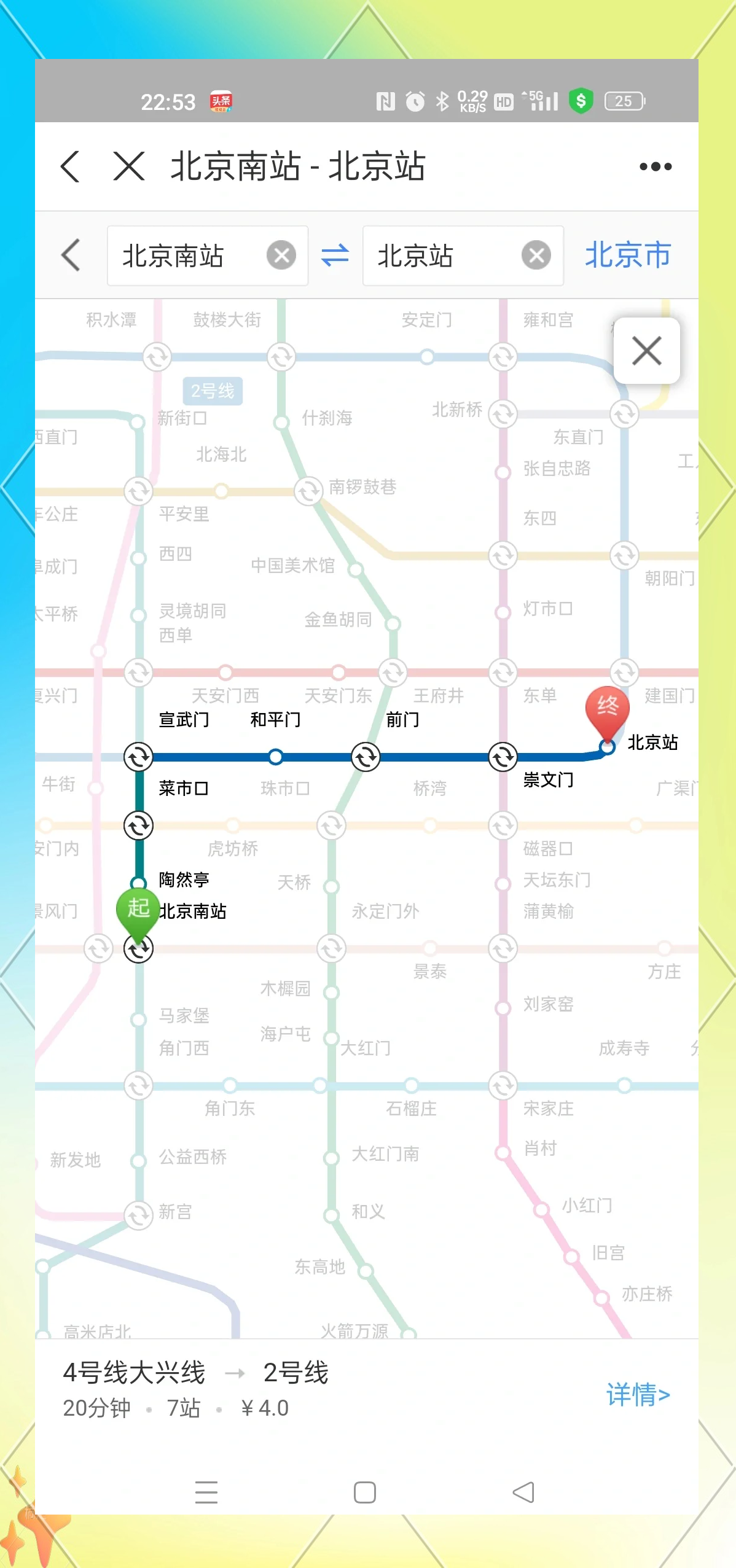Open the three-dot overflow menu
The image size is (736, 1568).
(655, 166)
